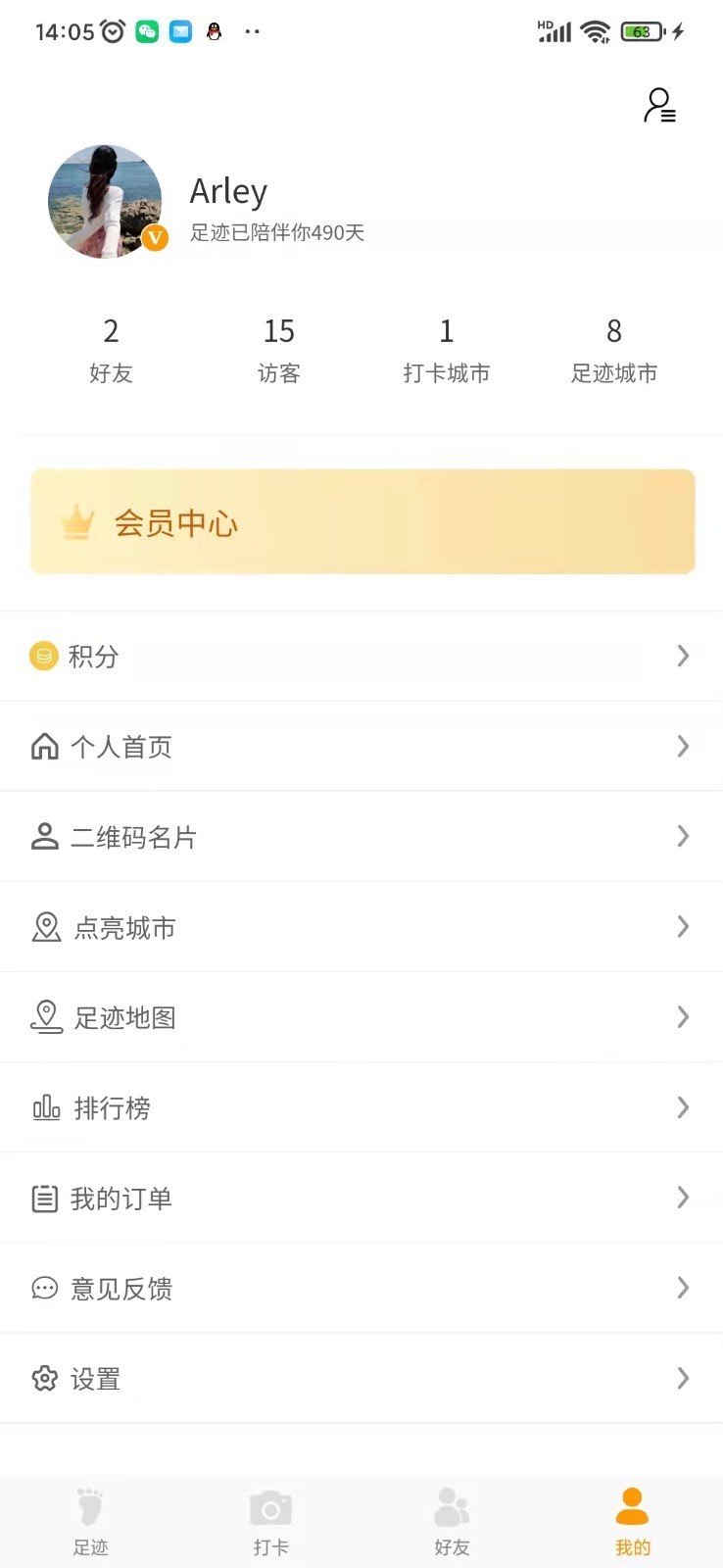Click the crown icon in 会员中心 banner
This screenshot has width=723, height=1568.
pos(78,522)
